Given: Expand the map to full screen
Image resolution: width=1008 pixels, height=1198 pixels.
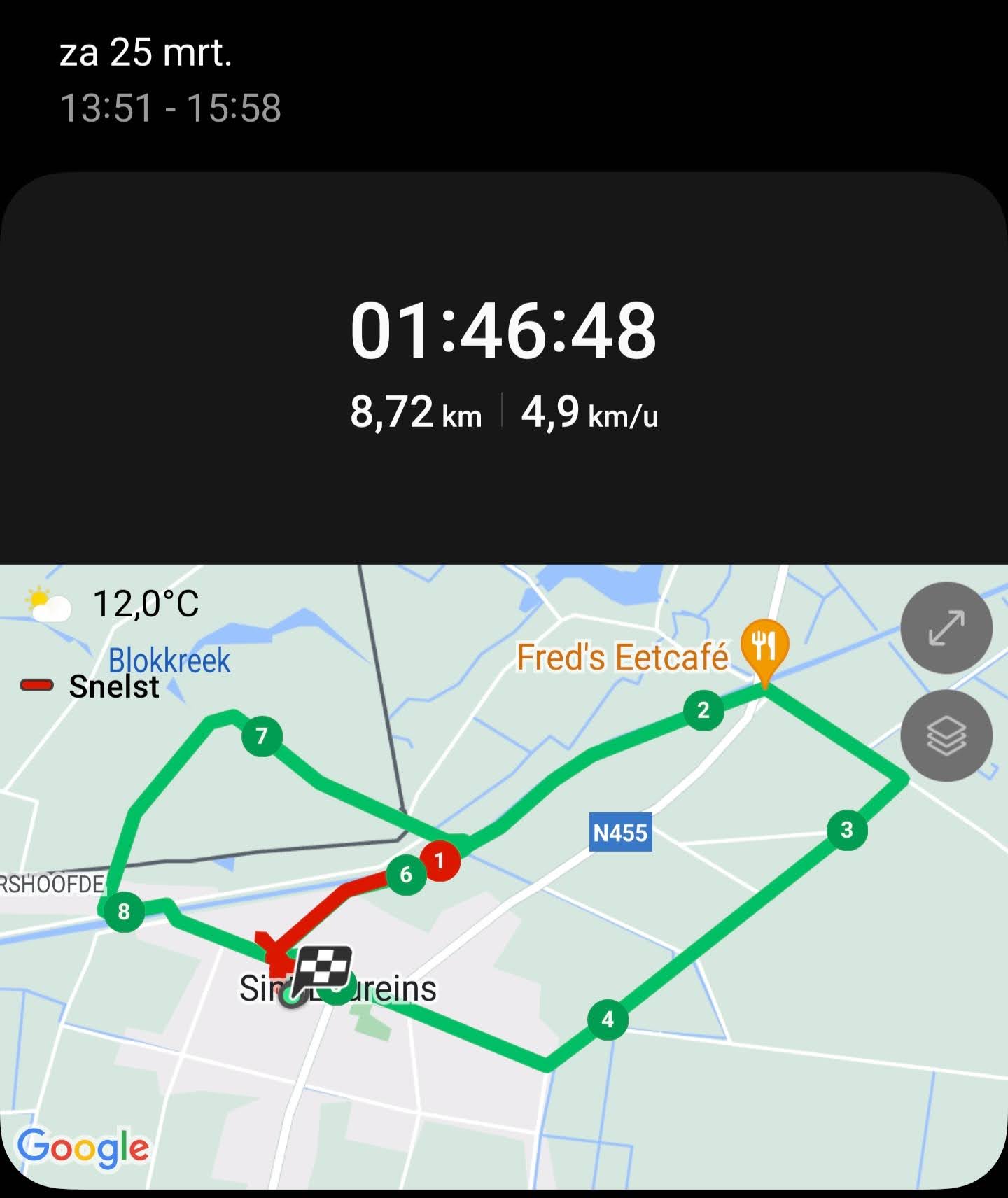Looking at the screenshot, I should (x=946, y=628).
